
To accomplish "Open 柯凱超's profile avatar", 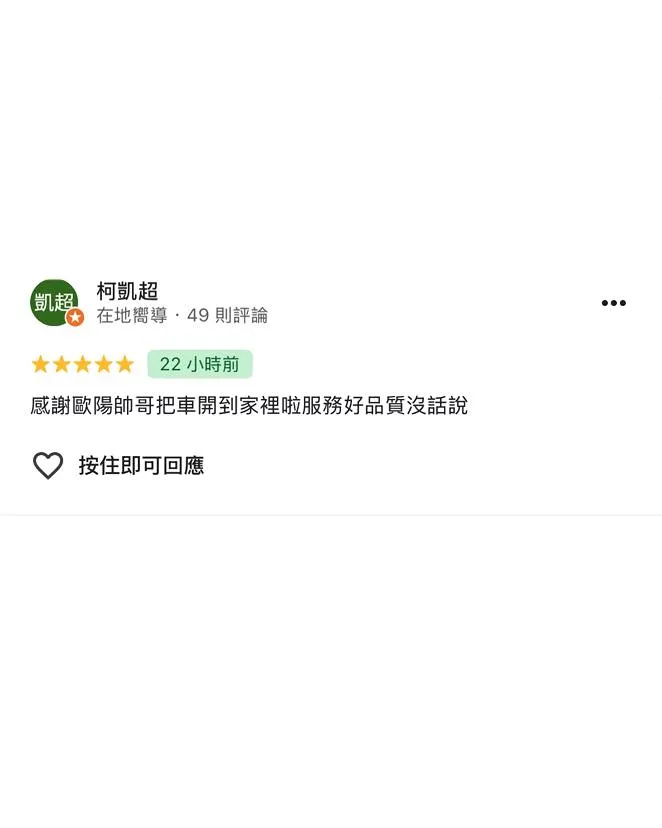I will point(54,302).
